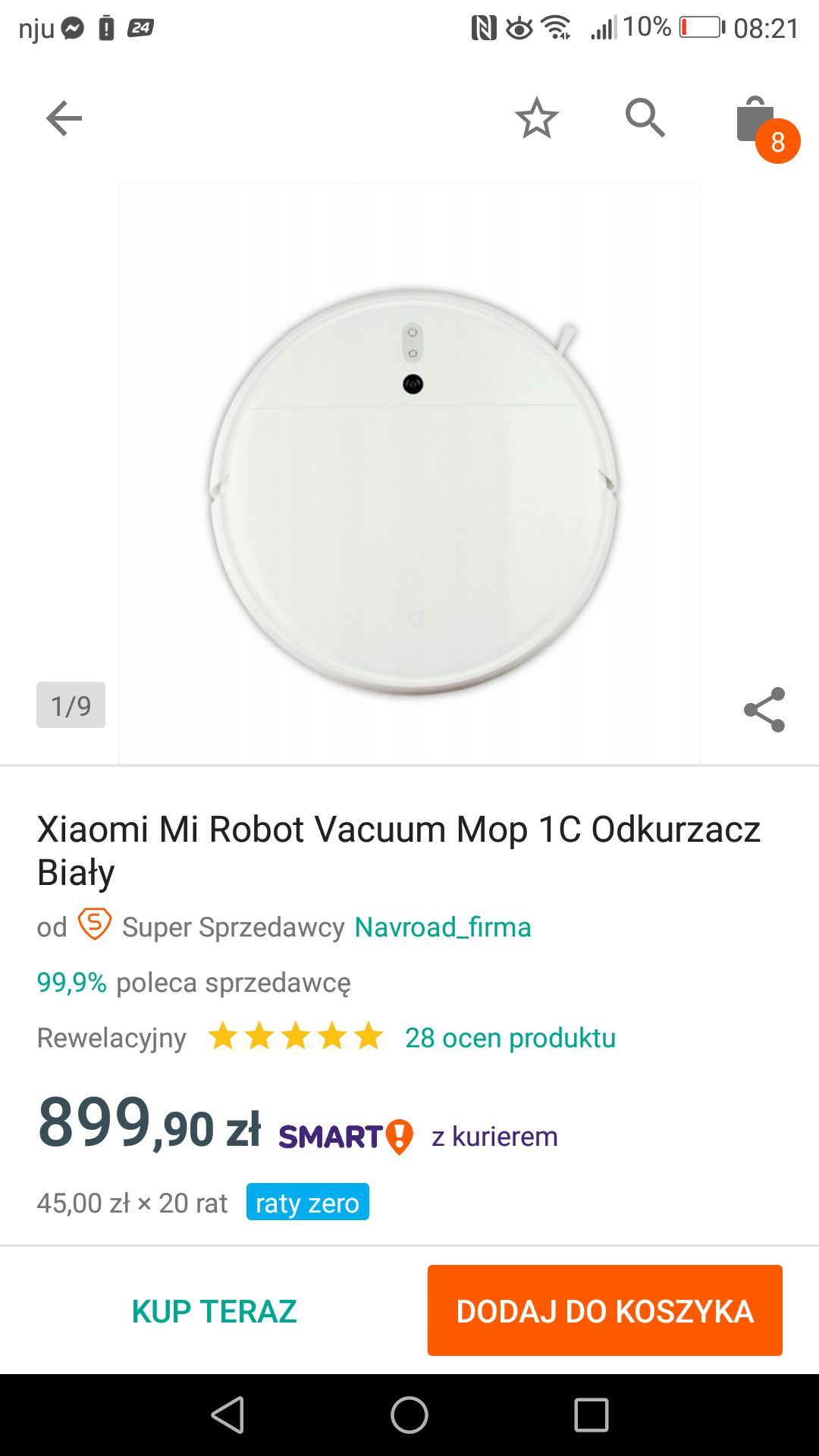This screenshot has height=1456, width=819.
Task: View the 28 ocen produktu reviews
Action: (510, 1037)
